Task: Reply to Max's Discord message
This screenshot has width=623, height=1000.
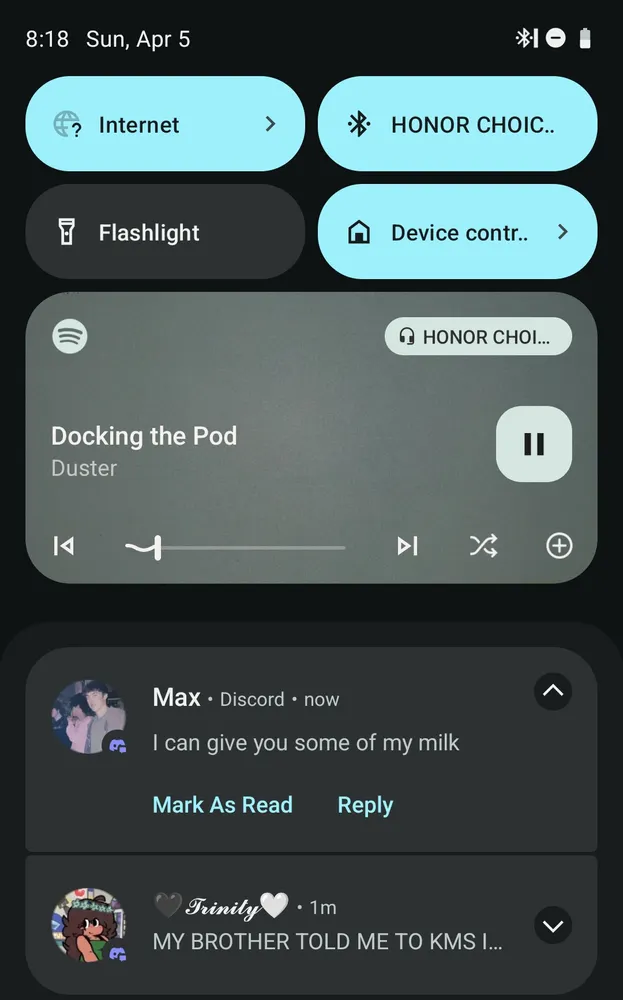Action: (x=365, y=805)
